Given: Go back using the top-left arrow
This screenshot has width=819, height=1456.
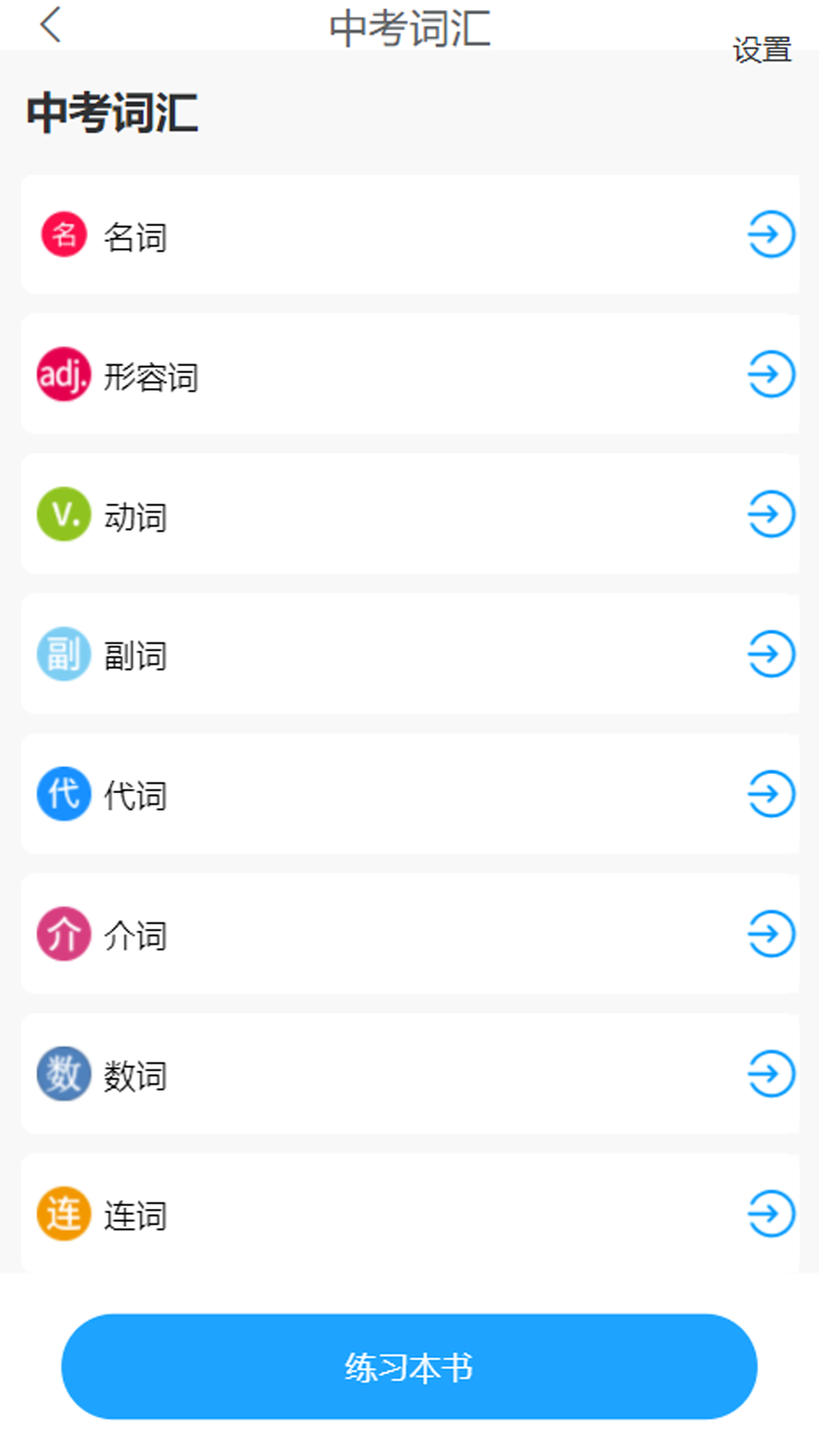Looking at the screenshot, I should point(50,25).
